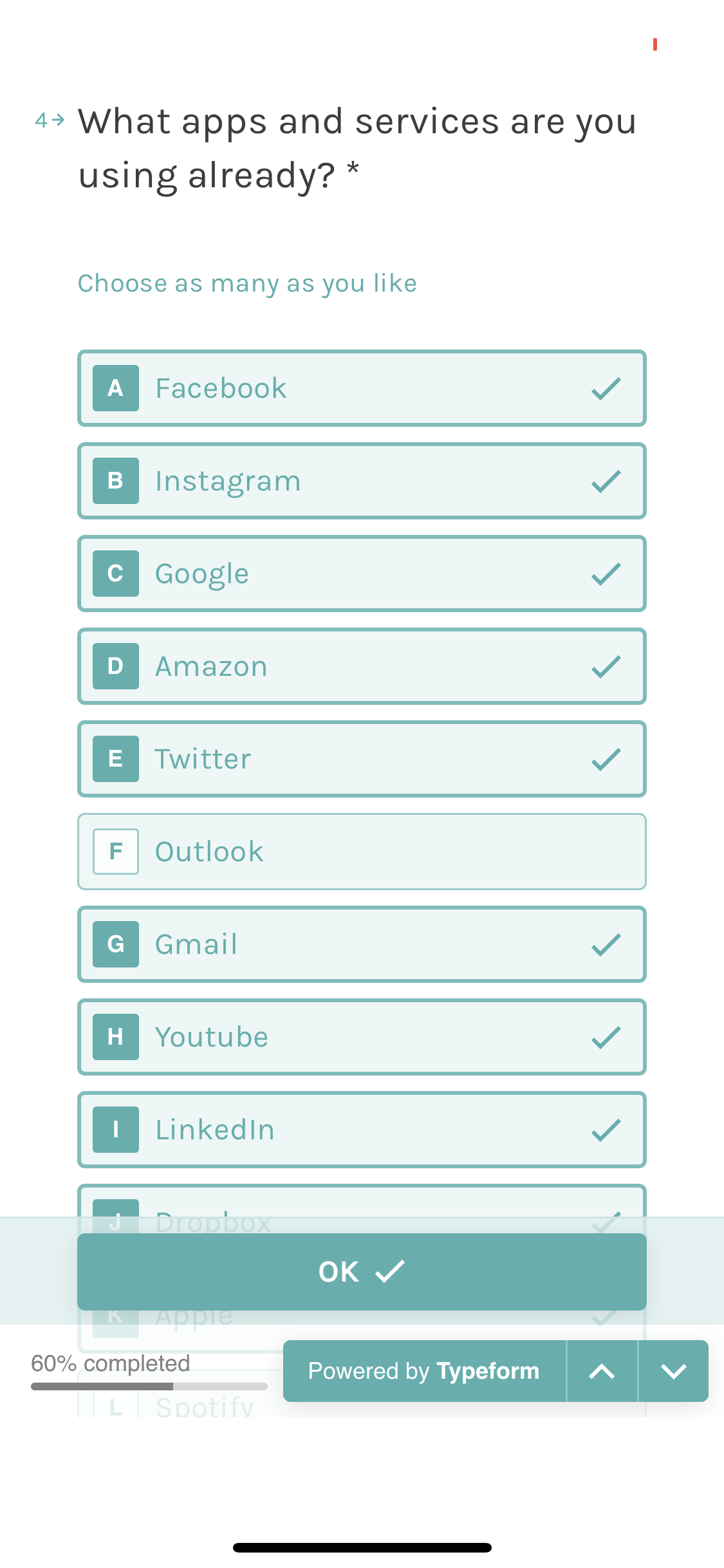
Task: Open the Powered by Typeform link
Action: [424, 1371]
